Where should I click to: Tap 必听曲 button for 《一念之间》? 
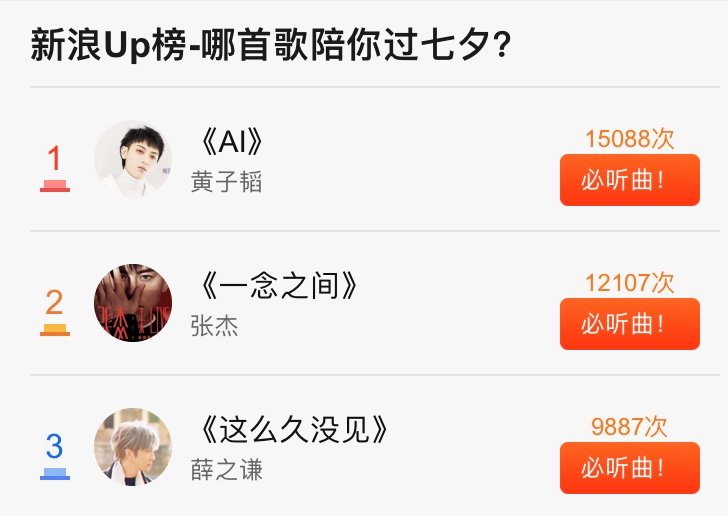(x=629, y=324)
